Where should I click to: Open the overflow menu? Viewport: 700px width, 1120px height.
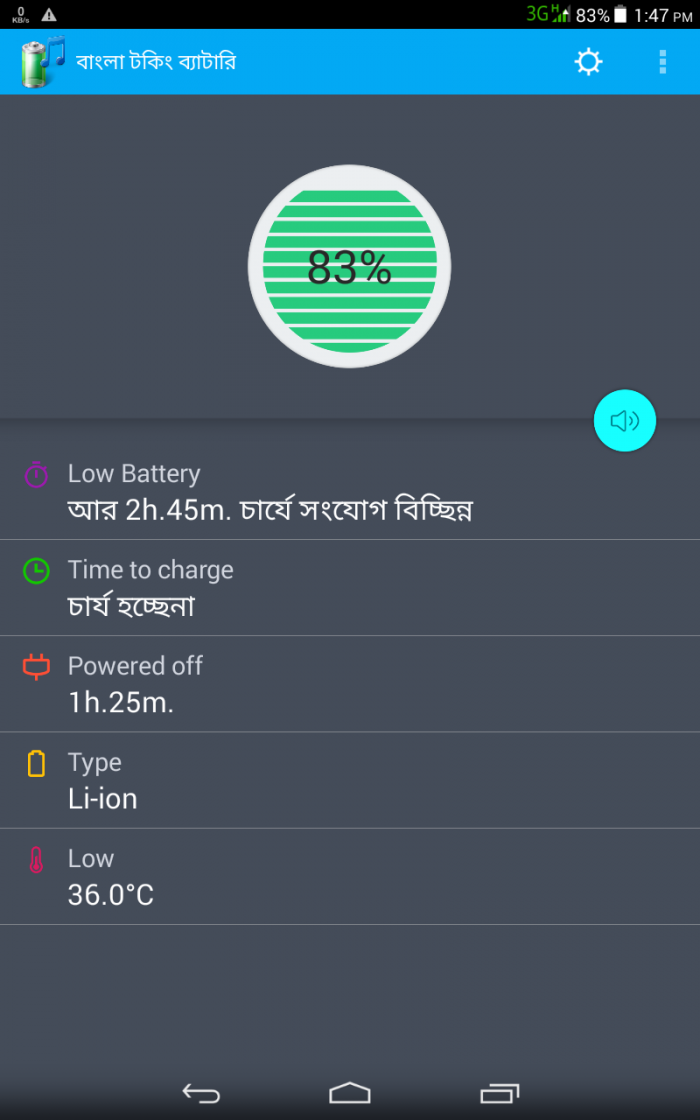click(x=662, y=62)
